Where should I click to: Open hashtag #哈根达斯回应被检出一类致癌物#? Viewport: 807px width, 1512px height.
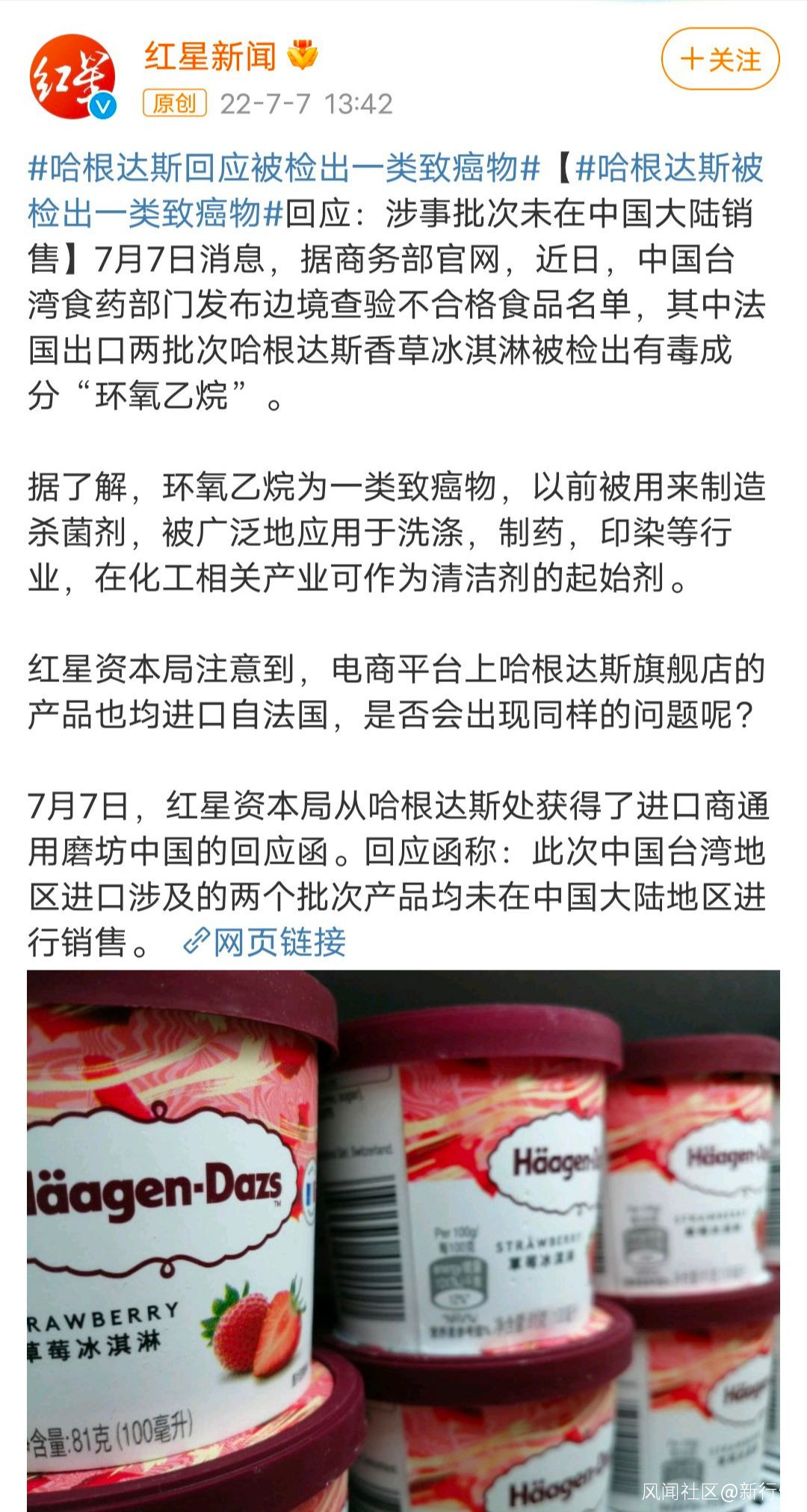[284, 168]
